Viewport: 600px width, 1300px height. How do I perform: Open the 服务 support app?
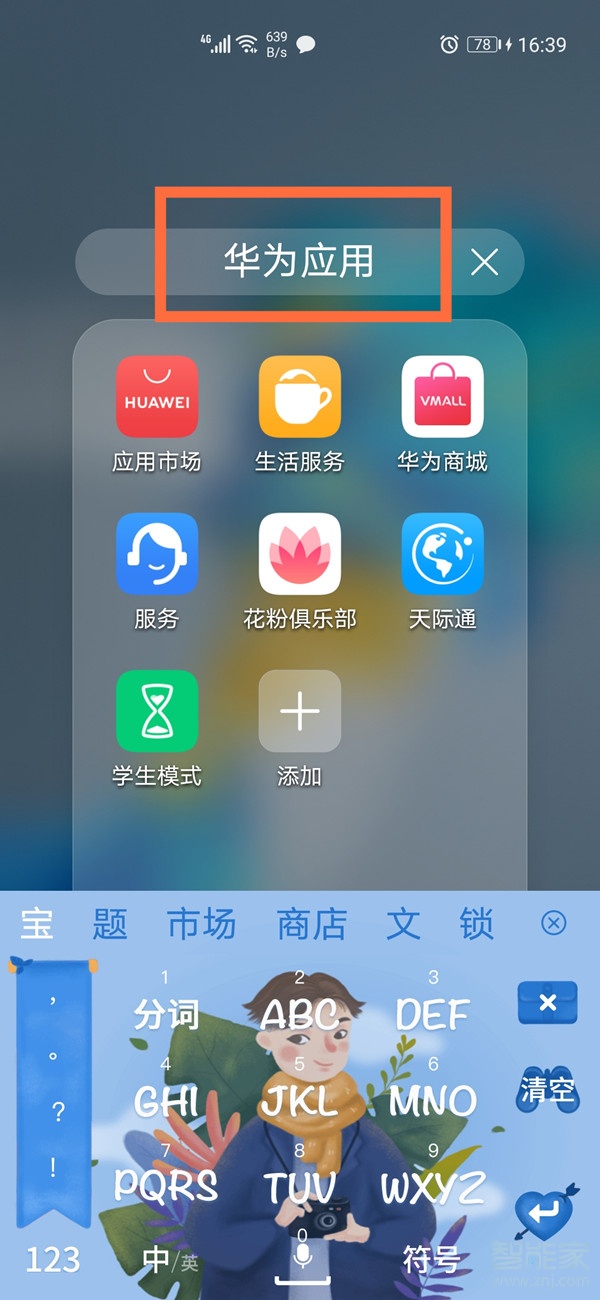click(x=157, y=554)
